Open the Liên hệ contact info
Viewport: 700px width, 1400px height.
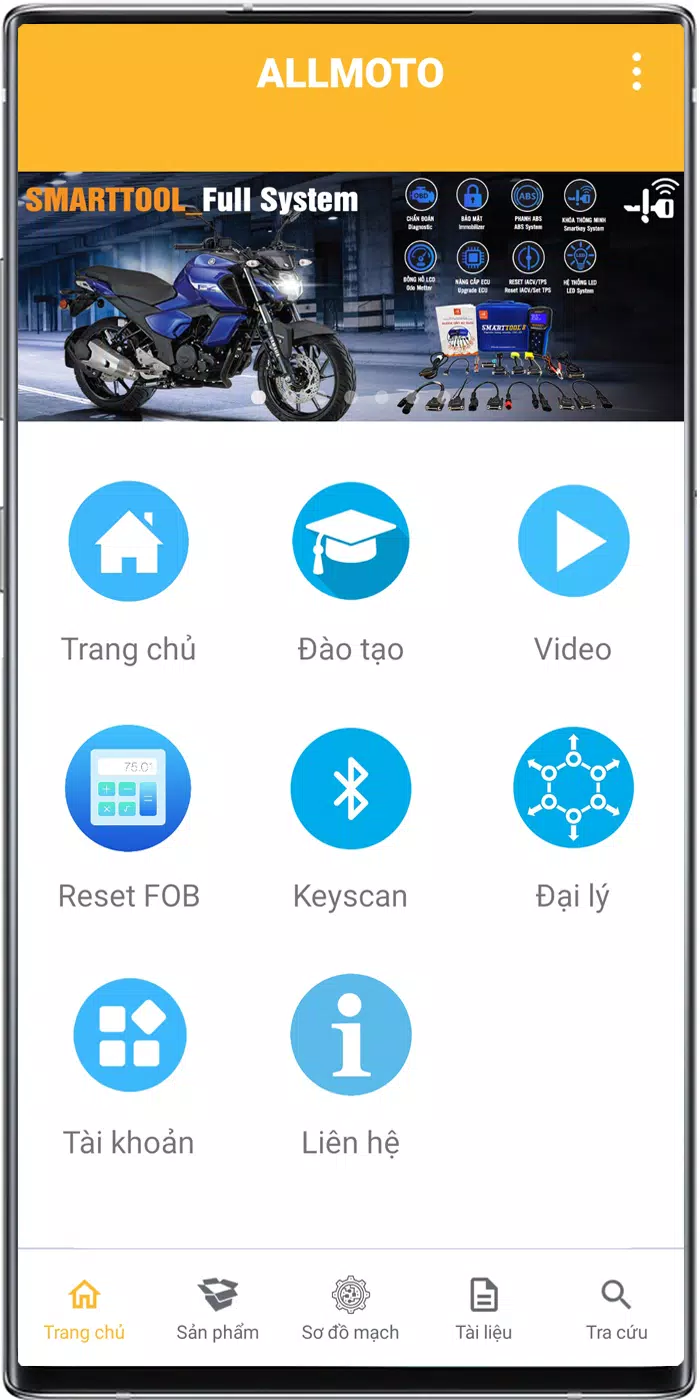pos(350,1035)
